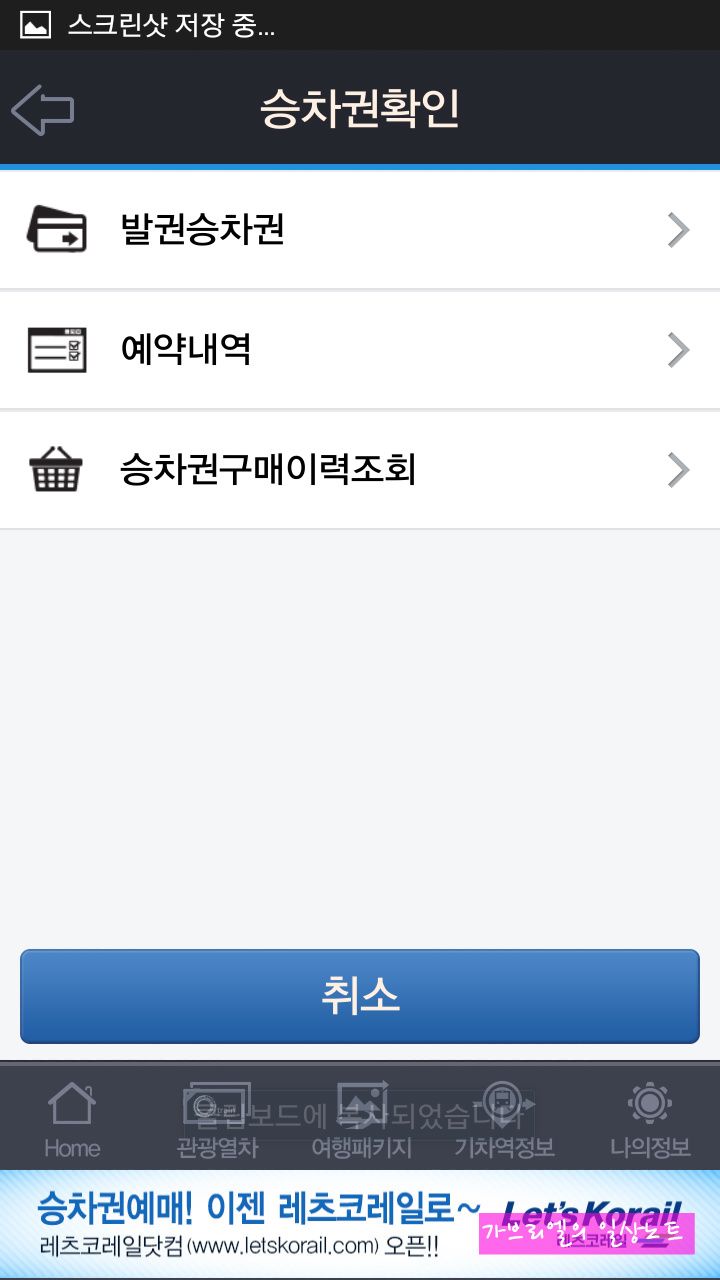Open 승차권구매이력조회 purchase history
720x1280 pixels.
(x=360, y=470)
